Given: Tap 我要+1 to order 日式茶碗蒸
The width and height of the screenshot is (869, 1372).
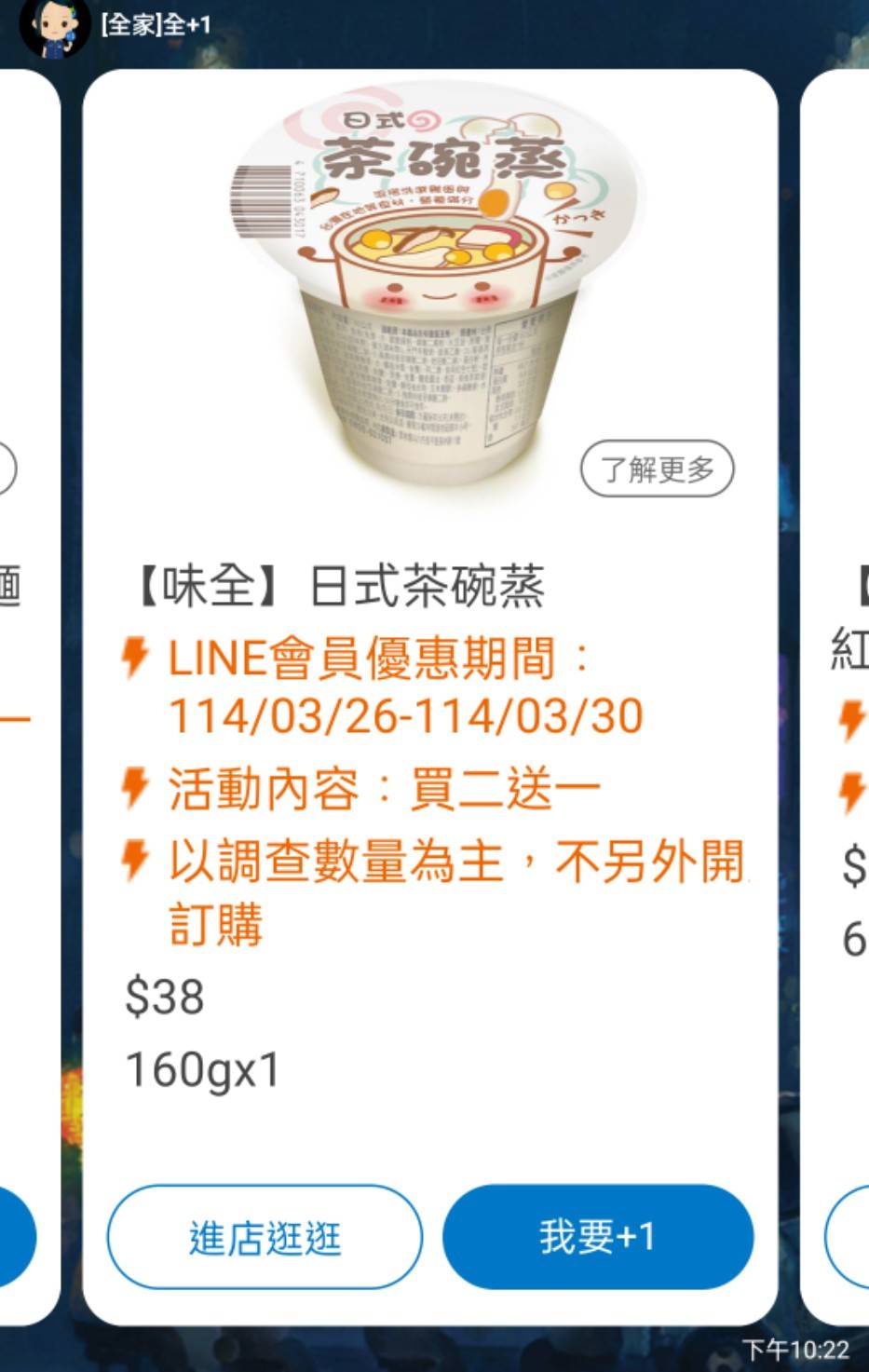Looking at the screenshot, I should pyautogui.click(x=598, y=1237).
